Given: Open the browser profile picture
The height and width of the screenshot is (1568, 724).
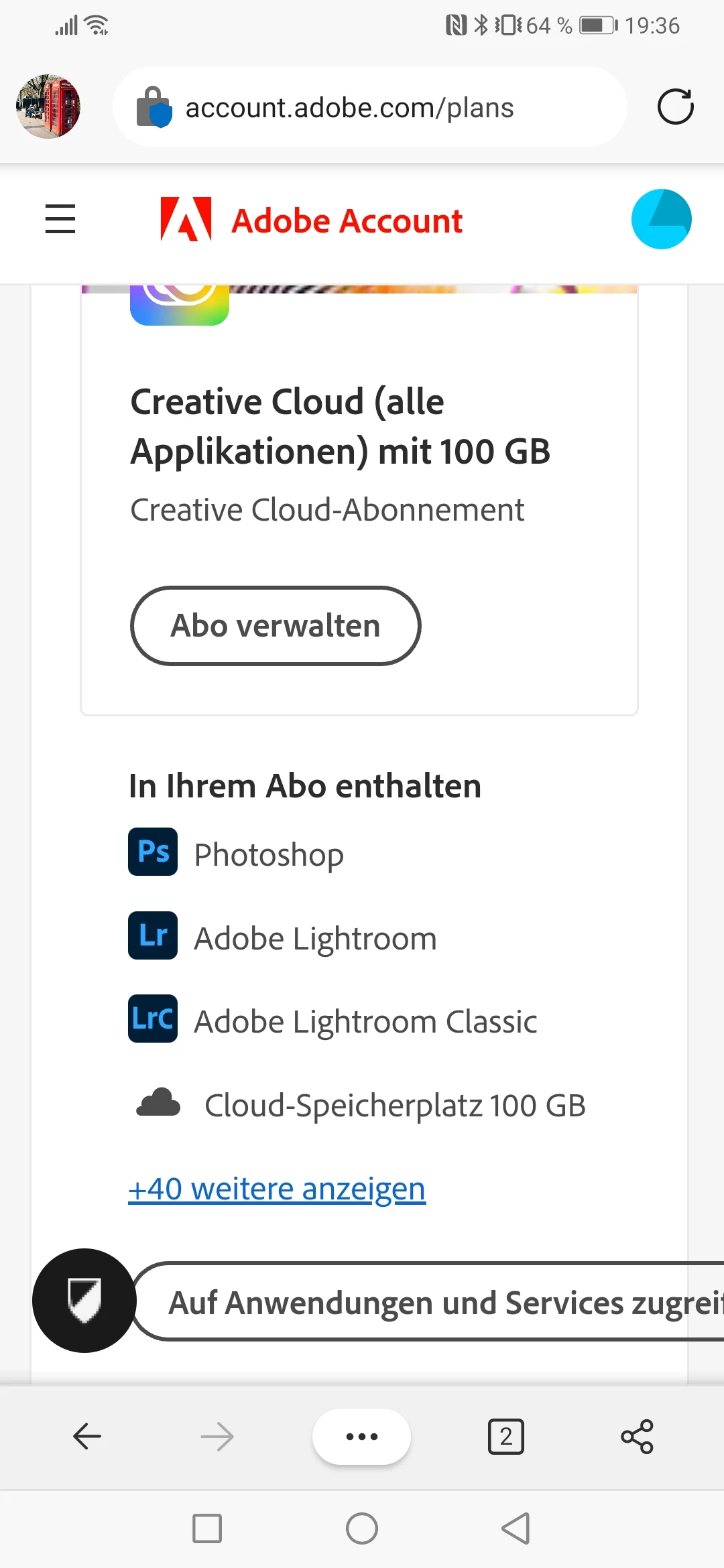Looking at the screenshot, I should coord(48,107).
